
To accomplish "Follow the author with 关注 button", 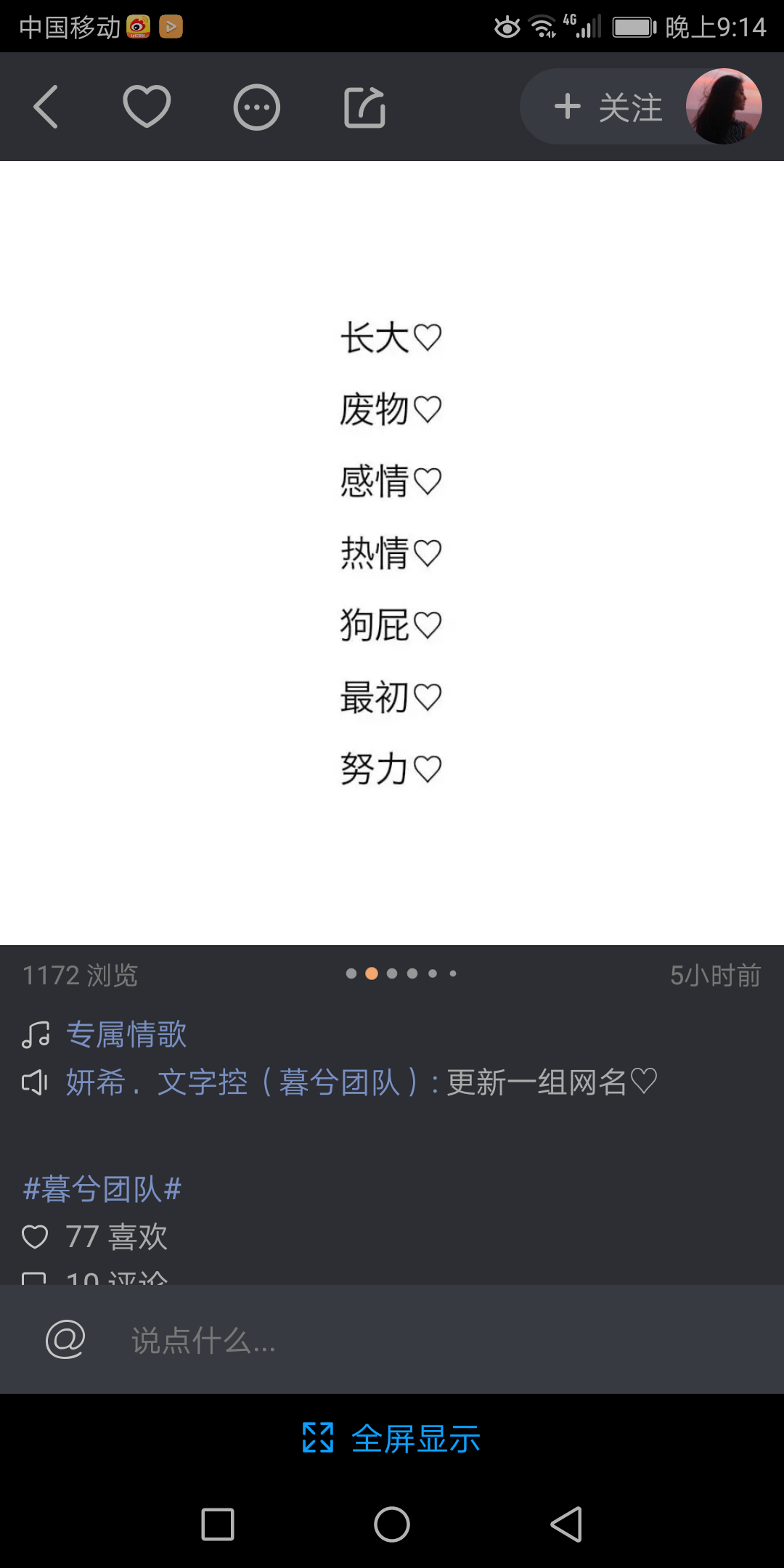I will [x=608, y=107].
